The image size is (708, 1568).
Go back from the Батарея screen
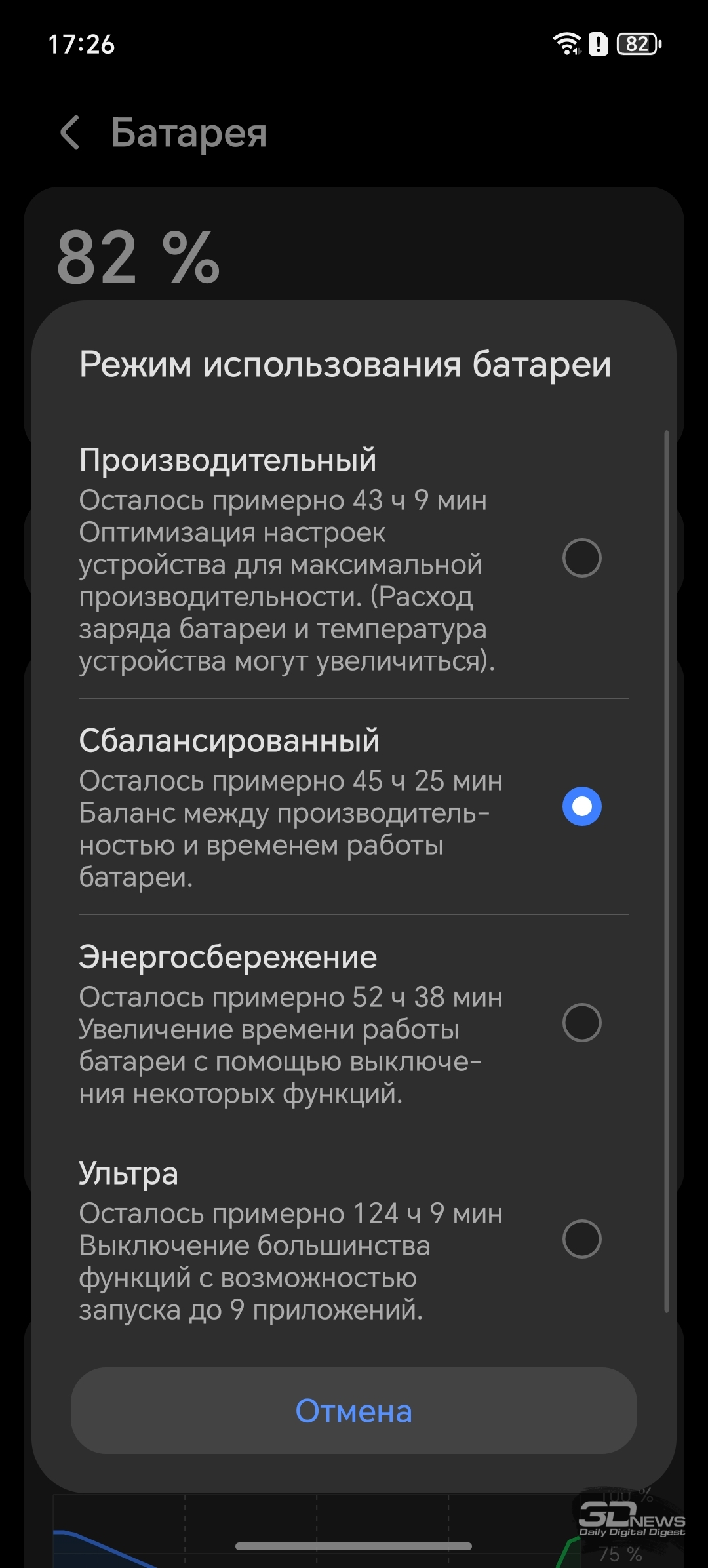pyautogui.click(x=71, y=132)
